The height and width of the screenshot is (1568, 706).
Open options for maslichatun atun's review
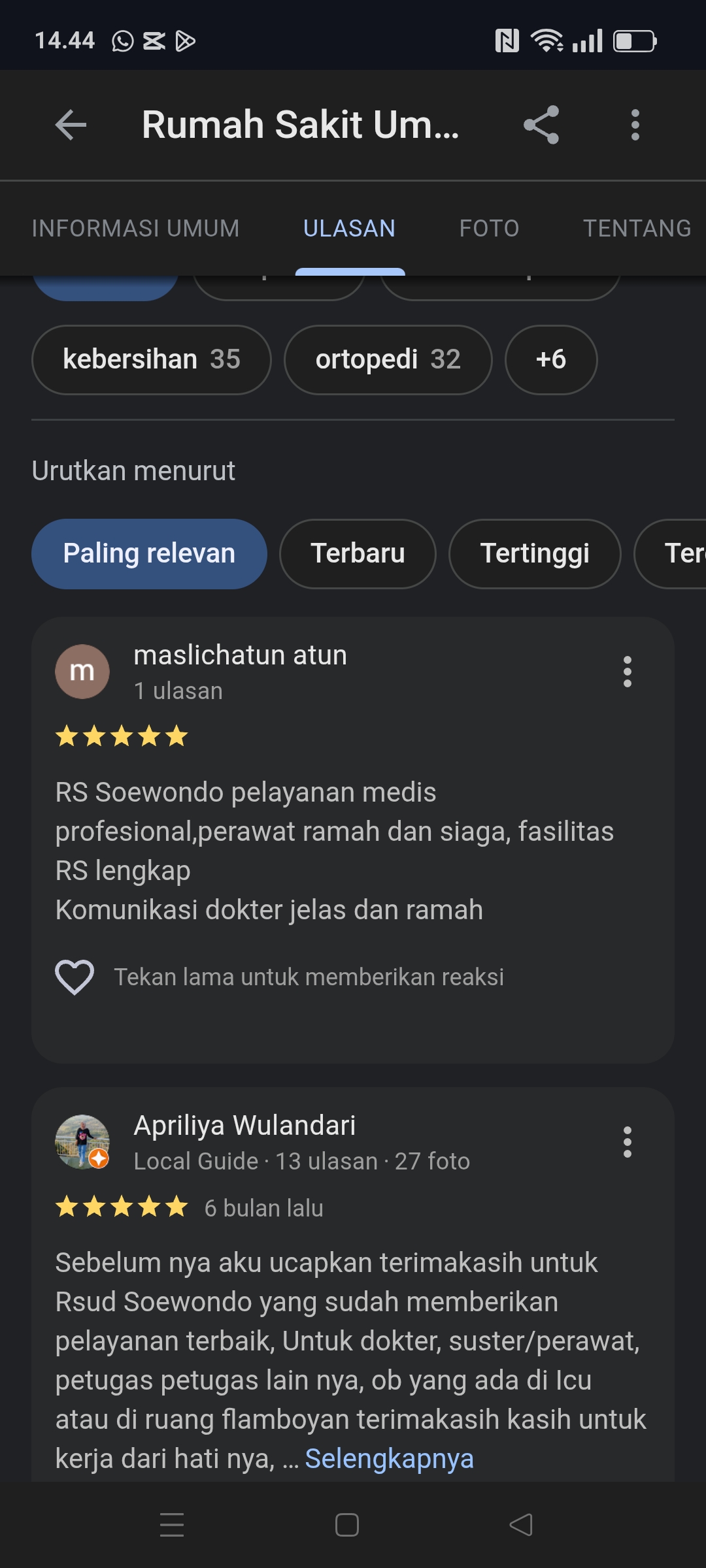tap(627, 672)
